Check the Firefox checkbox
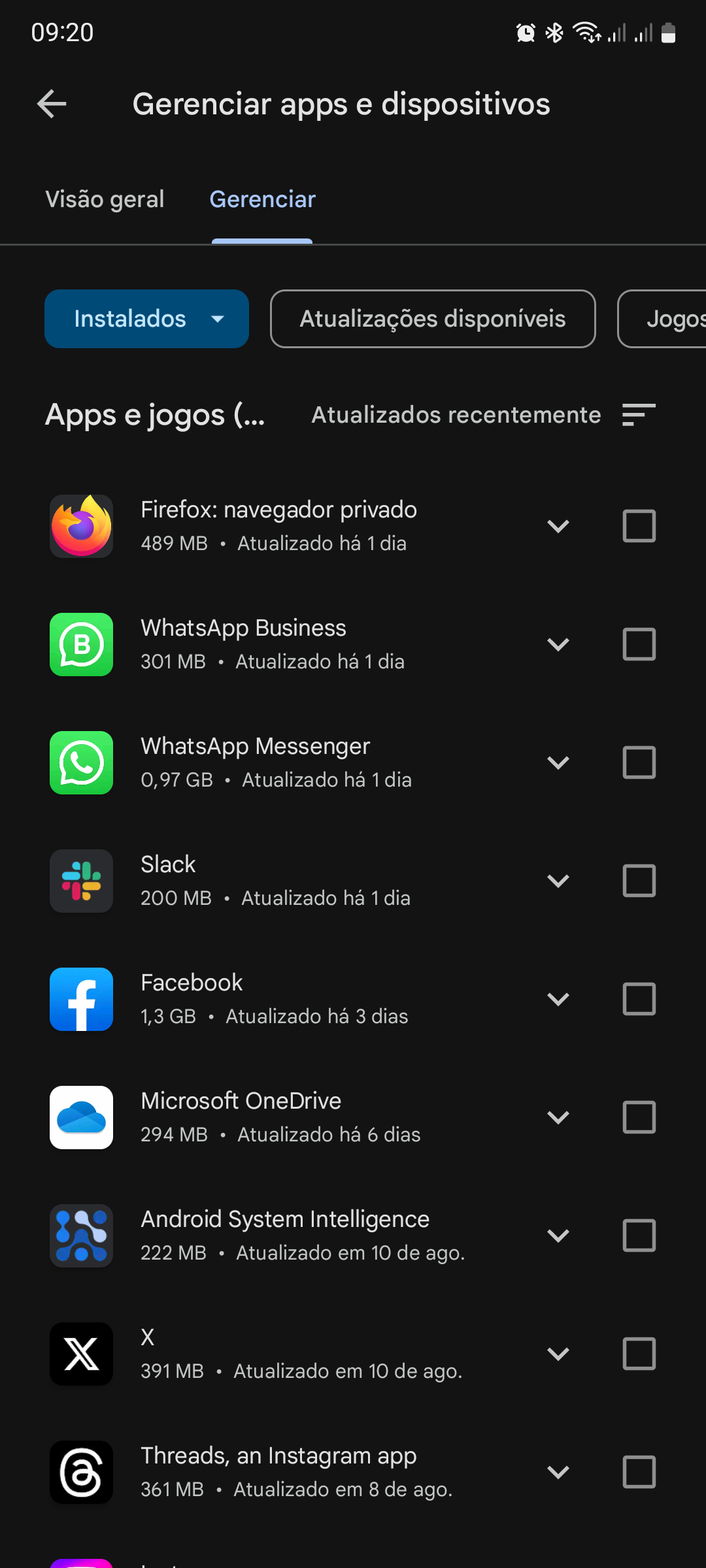706x1568 pixels. 639,526
